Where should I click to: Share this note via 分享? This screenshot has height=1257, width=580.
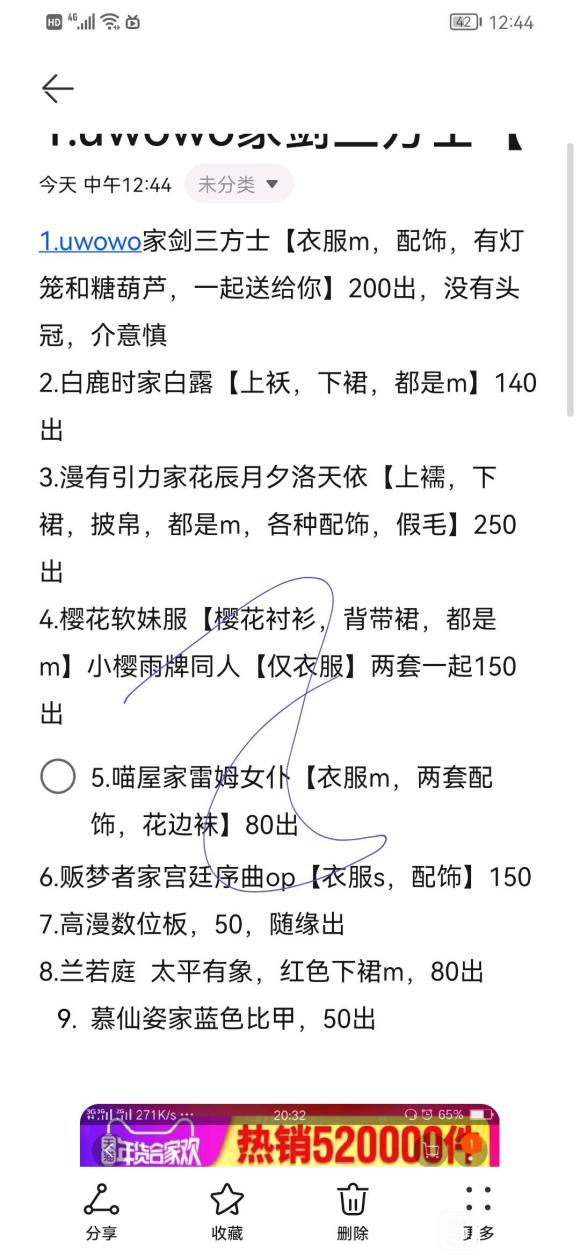(101, 1212)
